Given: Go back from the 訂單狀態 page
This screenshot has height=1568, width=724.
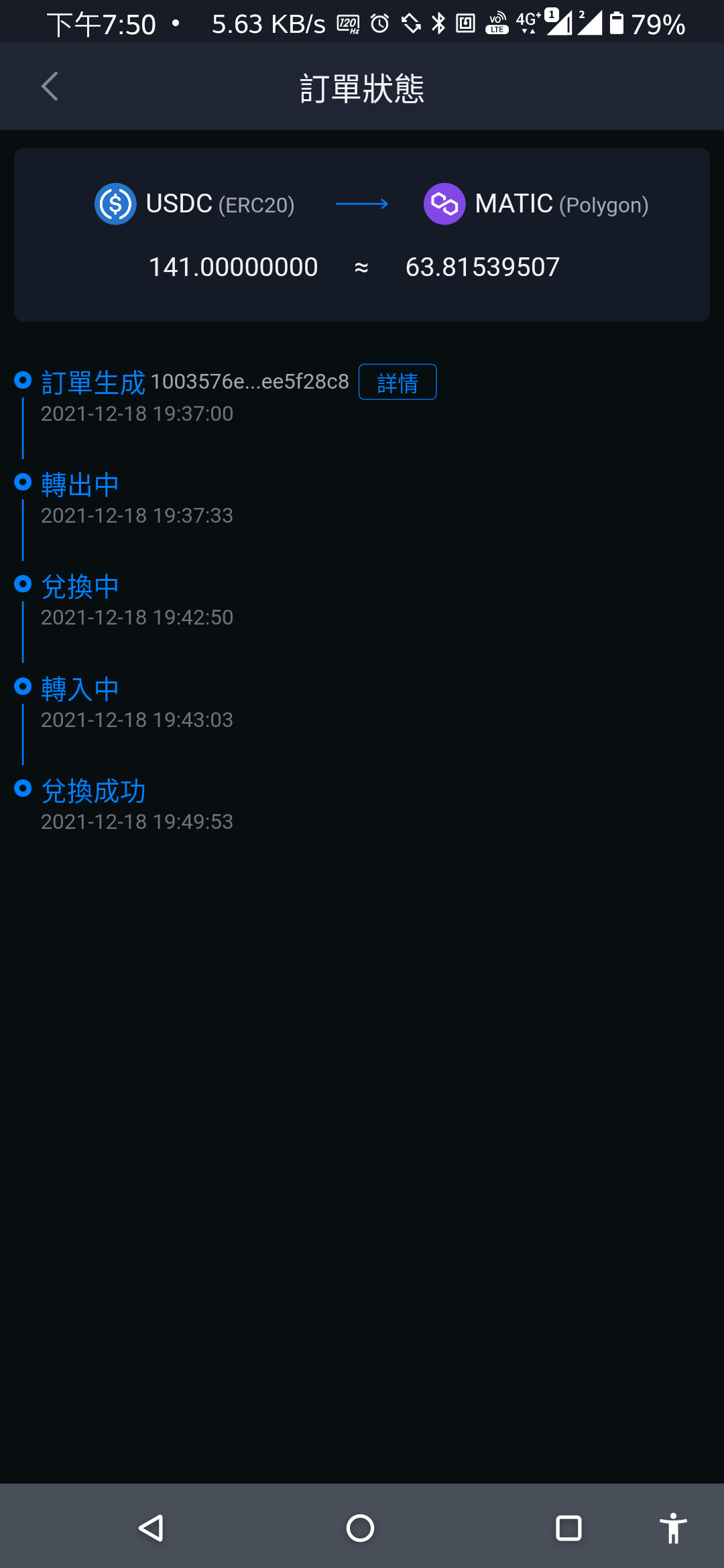Looking at the screenshot, I should [x=50, y=86].
